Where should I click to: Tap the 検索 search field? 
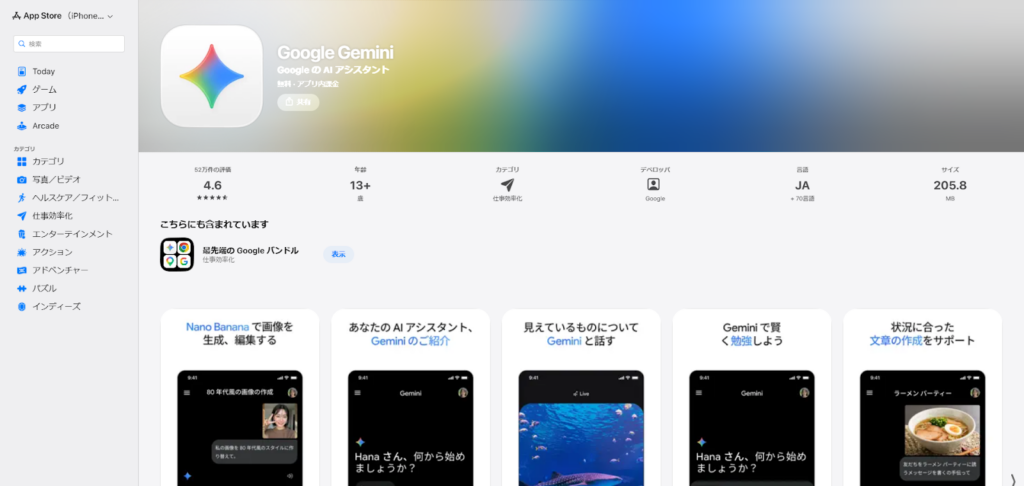(x=70, y=44)
